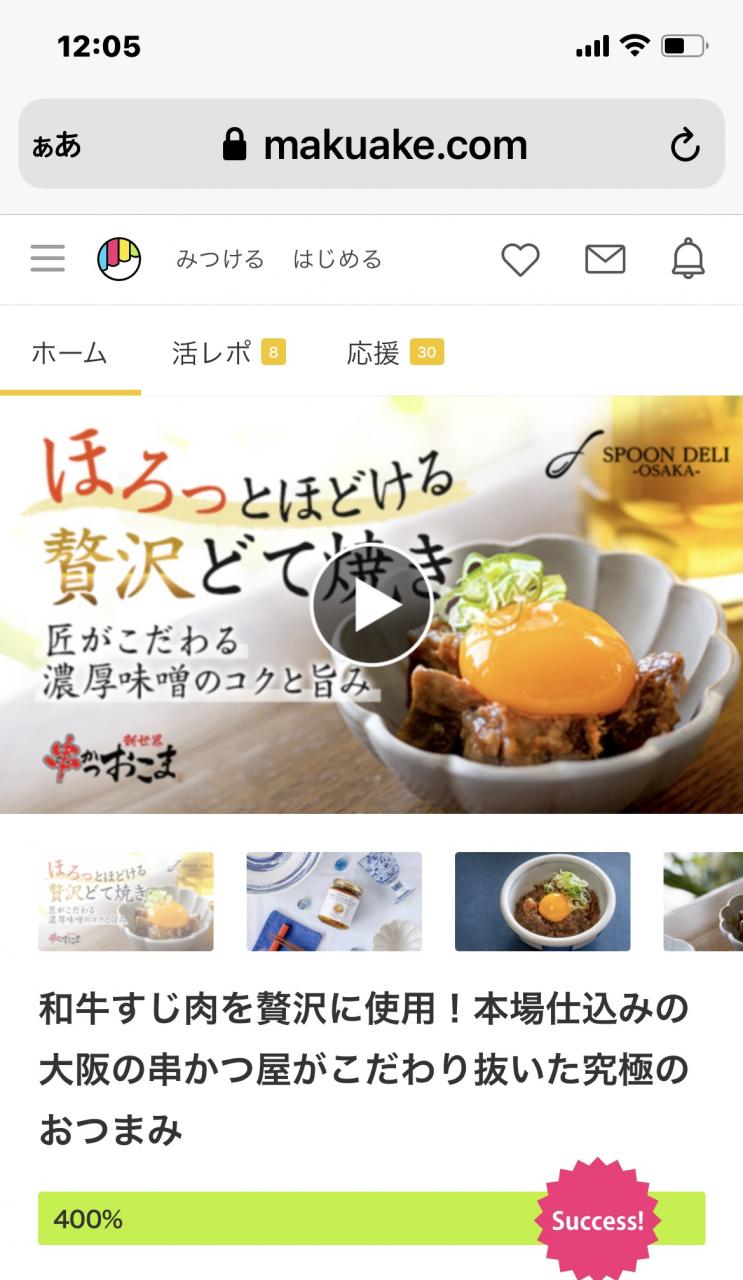Select the jar on blue plates thumbnail
Screen dimensions: 743x1280
point(334,901)
